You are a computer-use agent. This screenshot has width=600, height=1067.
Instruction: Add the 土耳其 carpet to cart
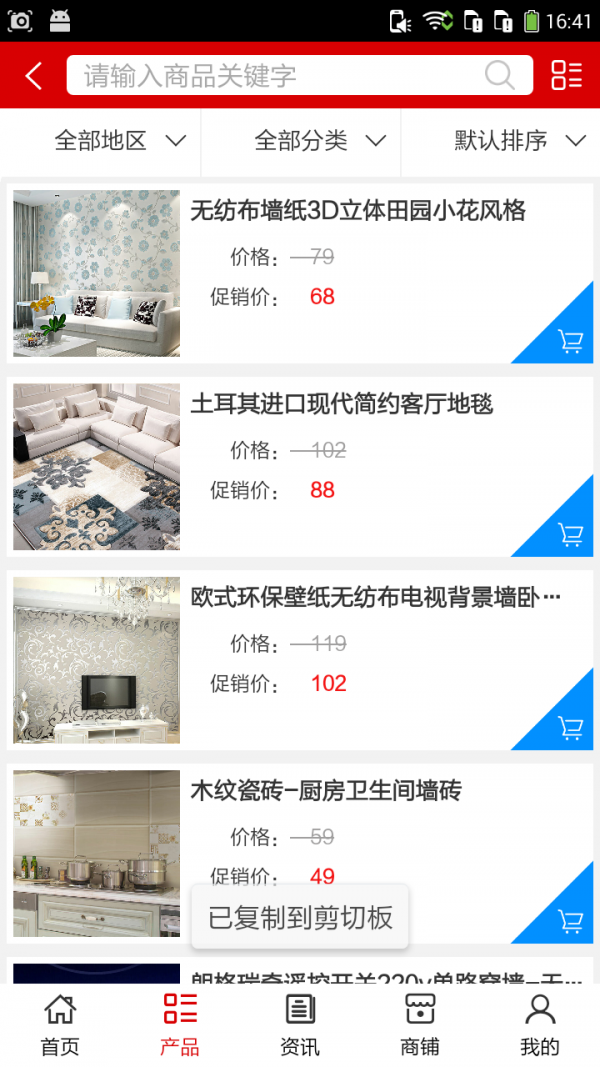click(x=570, y=534)
